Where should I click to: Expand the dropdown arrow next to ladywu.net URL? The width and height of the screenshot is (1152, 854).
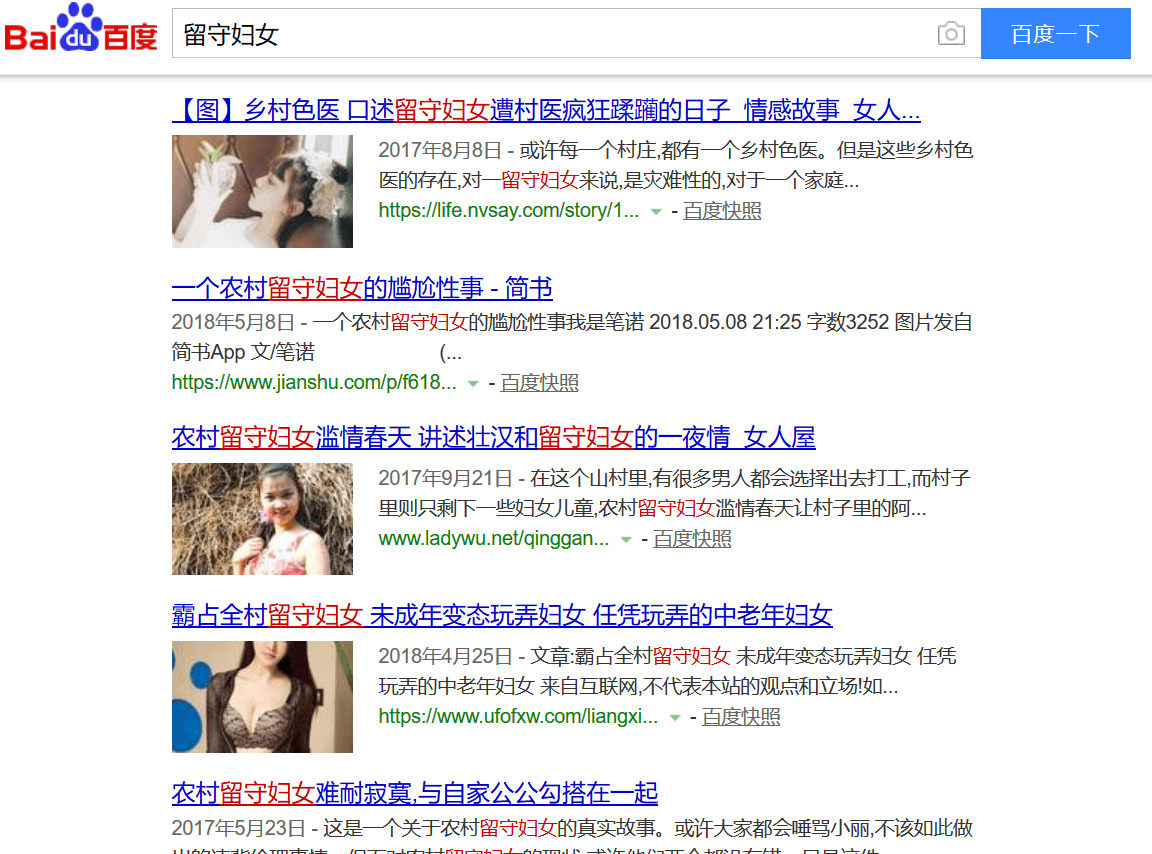(x=626, y=540)
